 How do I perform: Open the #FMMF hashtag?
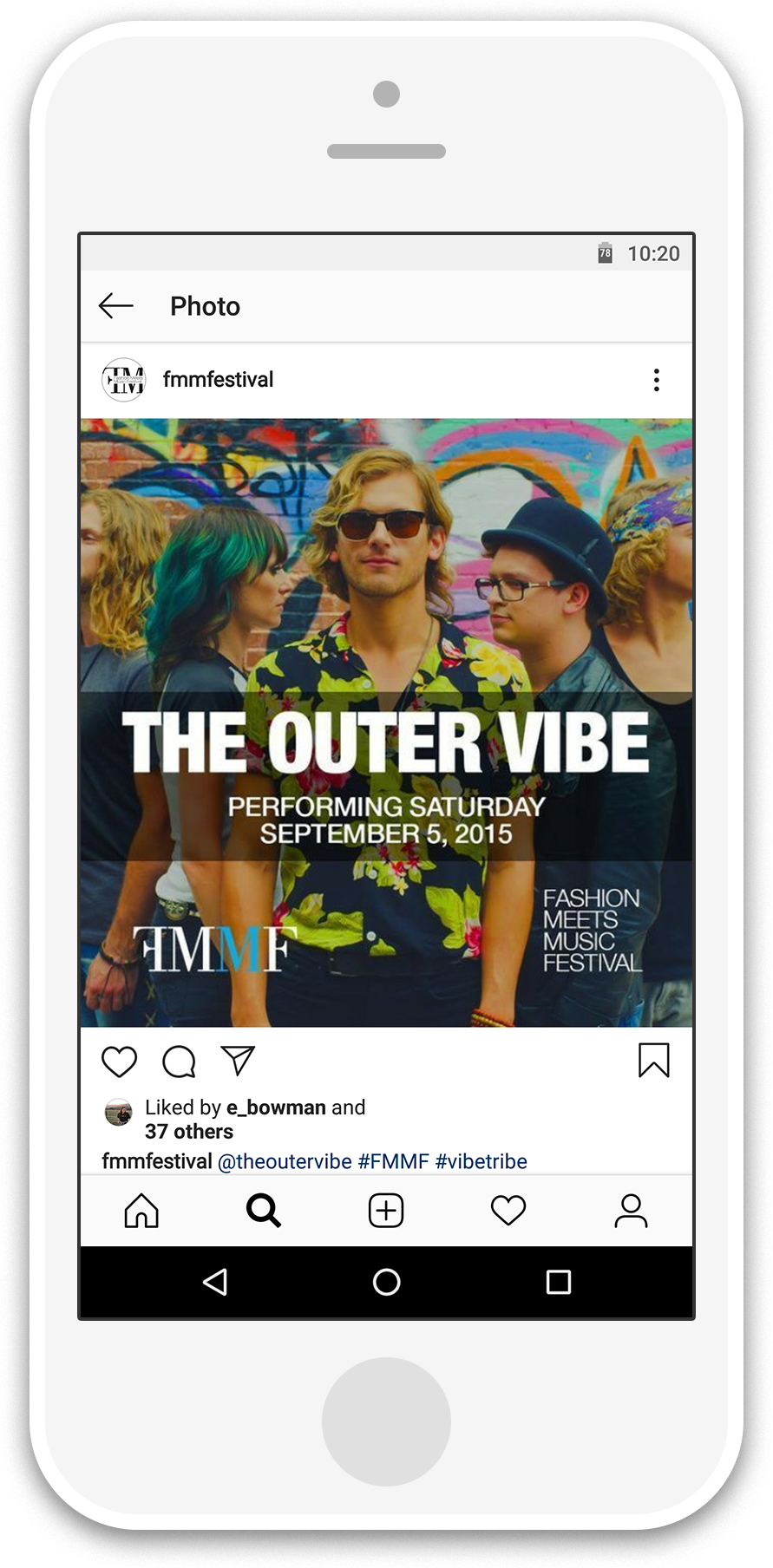tap(393, 1161)
